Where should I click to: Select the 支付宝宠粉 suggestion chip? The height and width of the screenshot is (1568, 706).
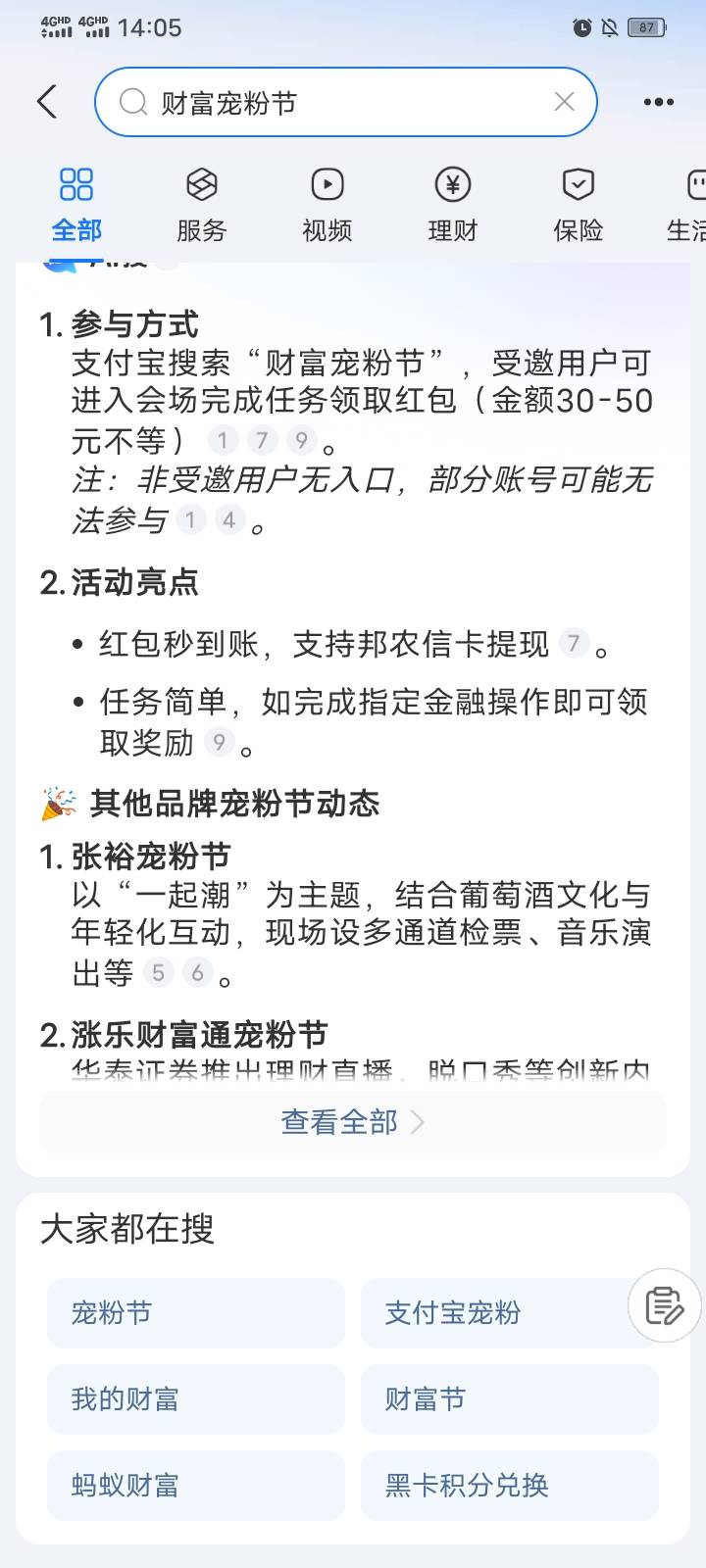click(500, 1312)
